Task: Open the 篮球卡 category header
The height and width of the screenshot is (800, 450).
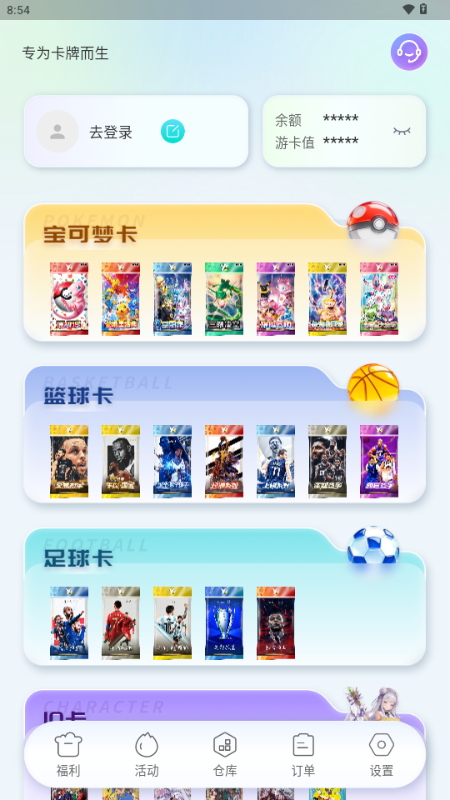Action: tap(78, 396)
